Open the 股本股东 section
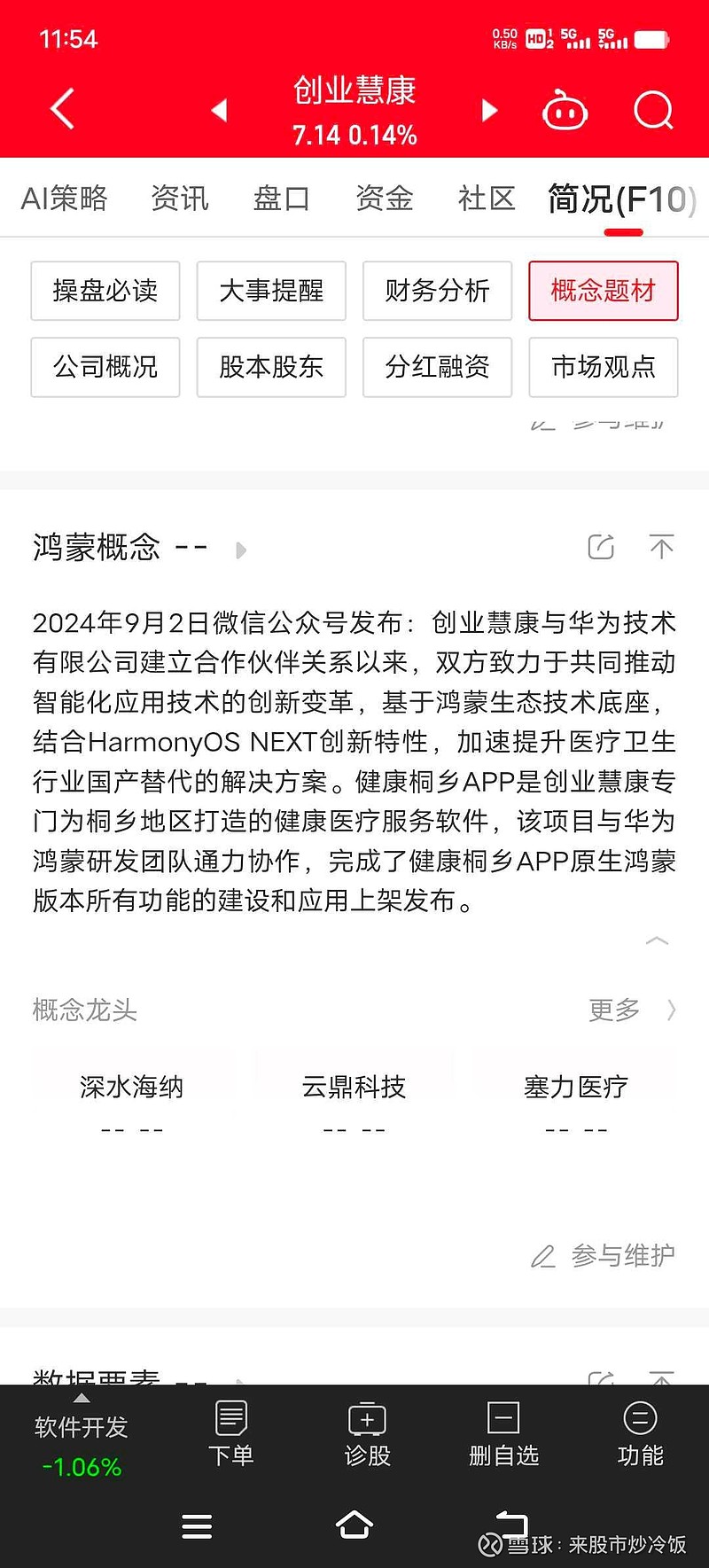Image resolution: width=709 pixels, height=1568 pixels. [x=271, y=367]
